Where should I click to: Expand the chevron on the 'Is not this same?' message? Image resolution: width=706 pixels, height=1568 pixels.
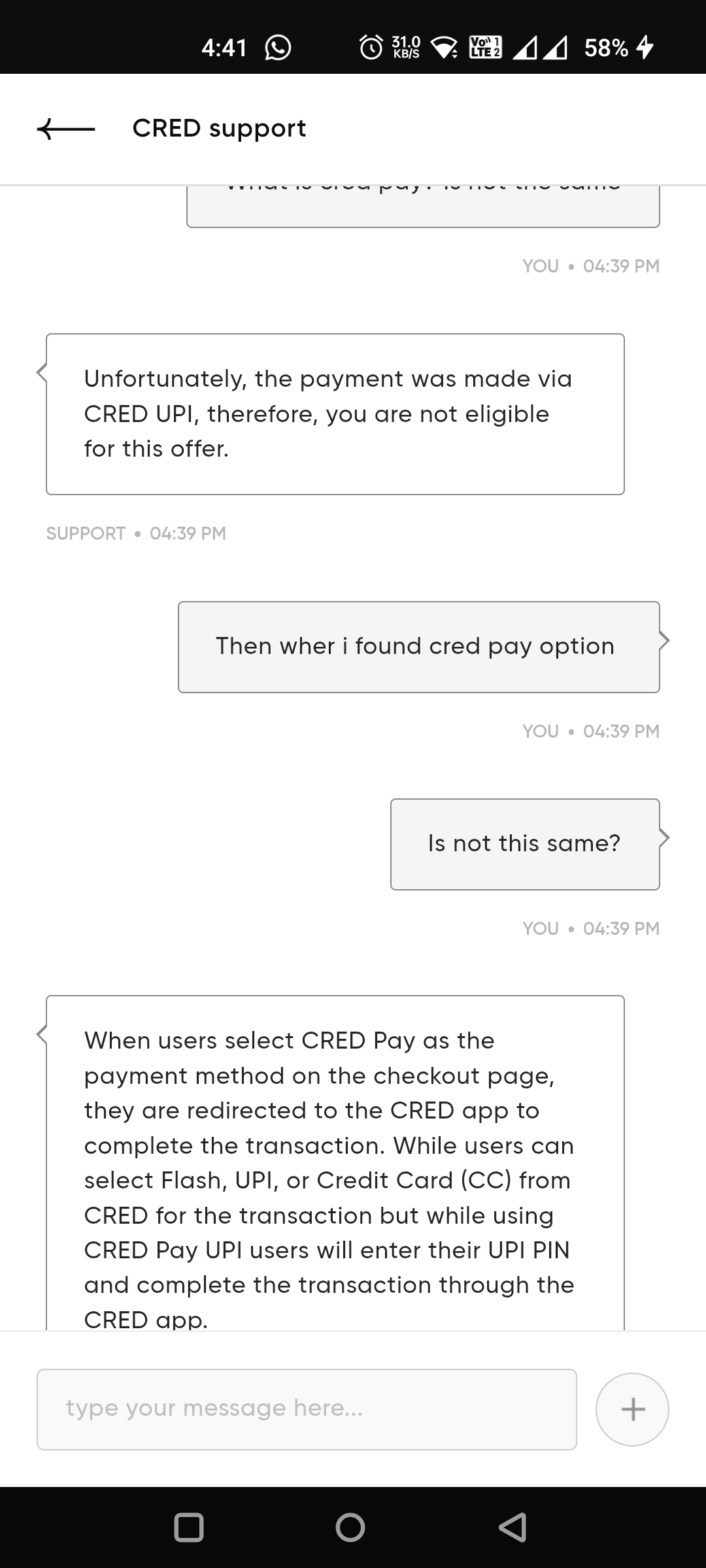point(665,843)
